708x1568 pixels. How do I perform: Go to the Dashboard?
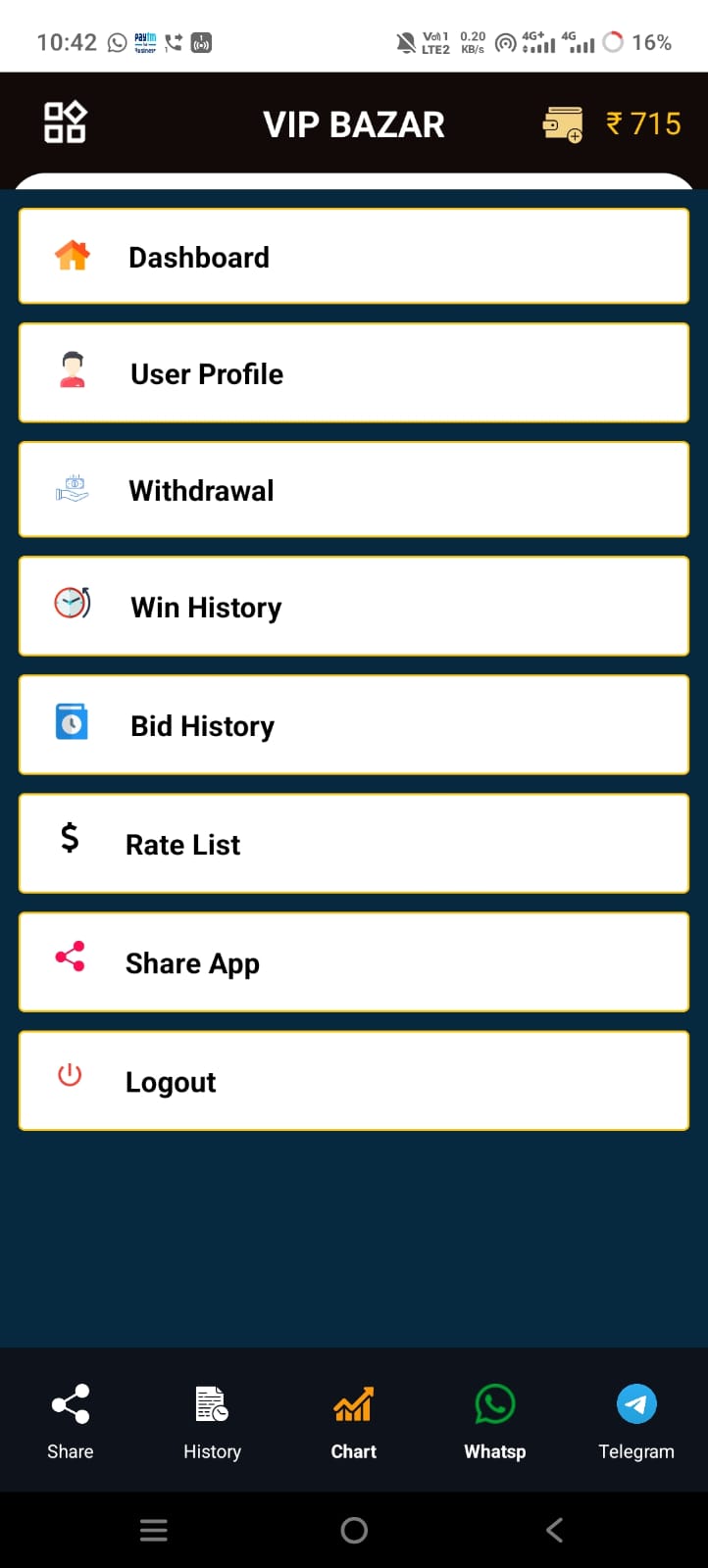coord(354,257)
